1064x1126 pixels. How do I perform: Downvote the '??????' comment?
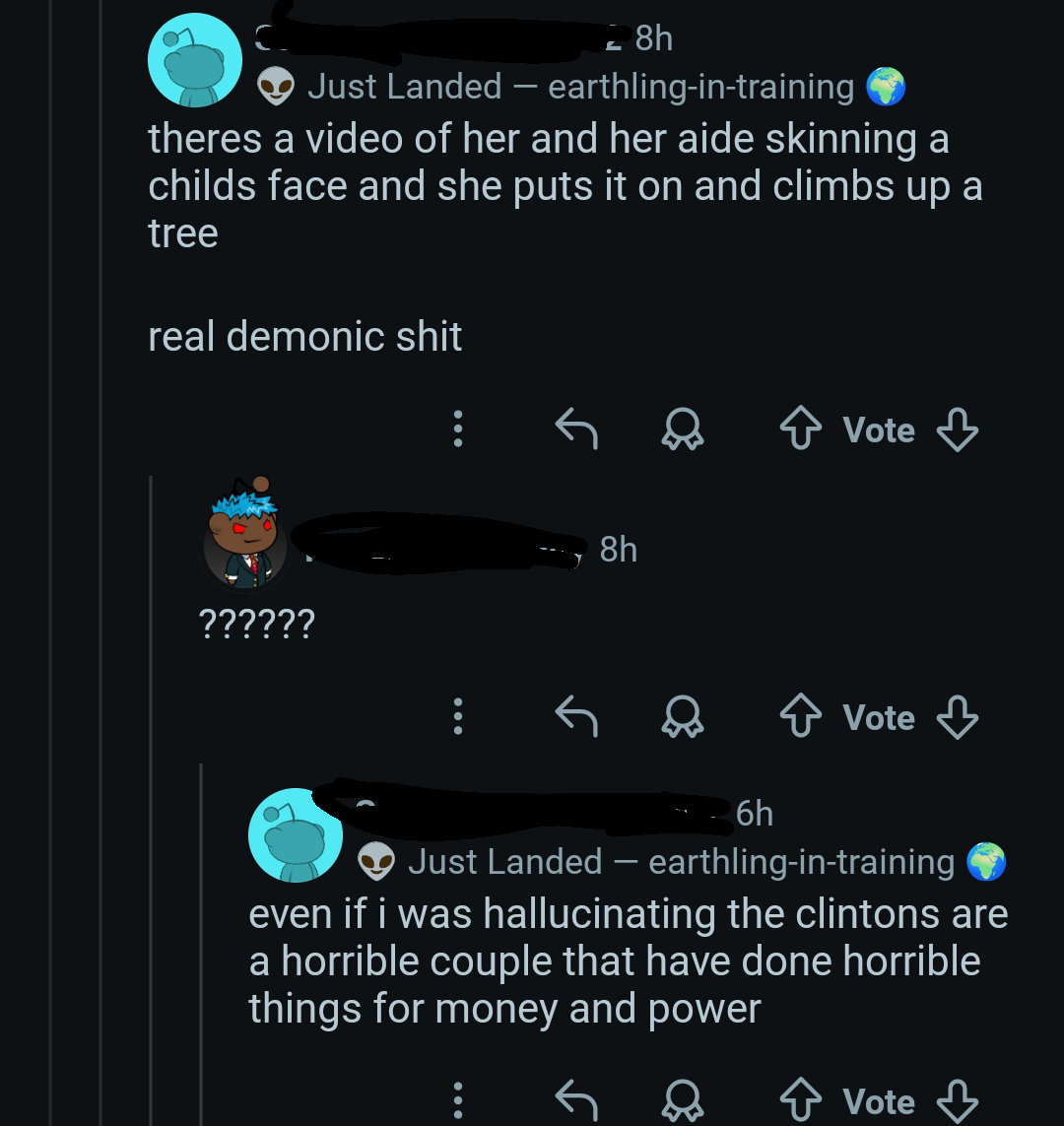pyautogui.click(x=956, y=717)
